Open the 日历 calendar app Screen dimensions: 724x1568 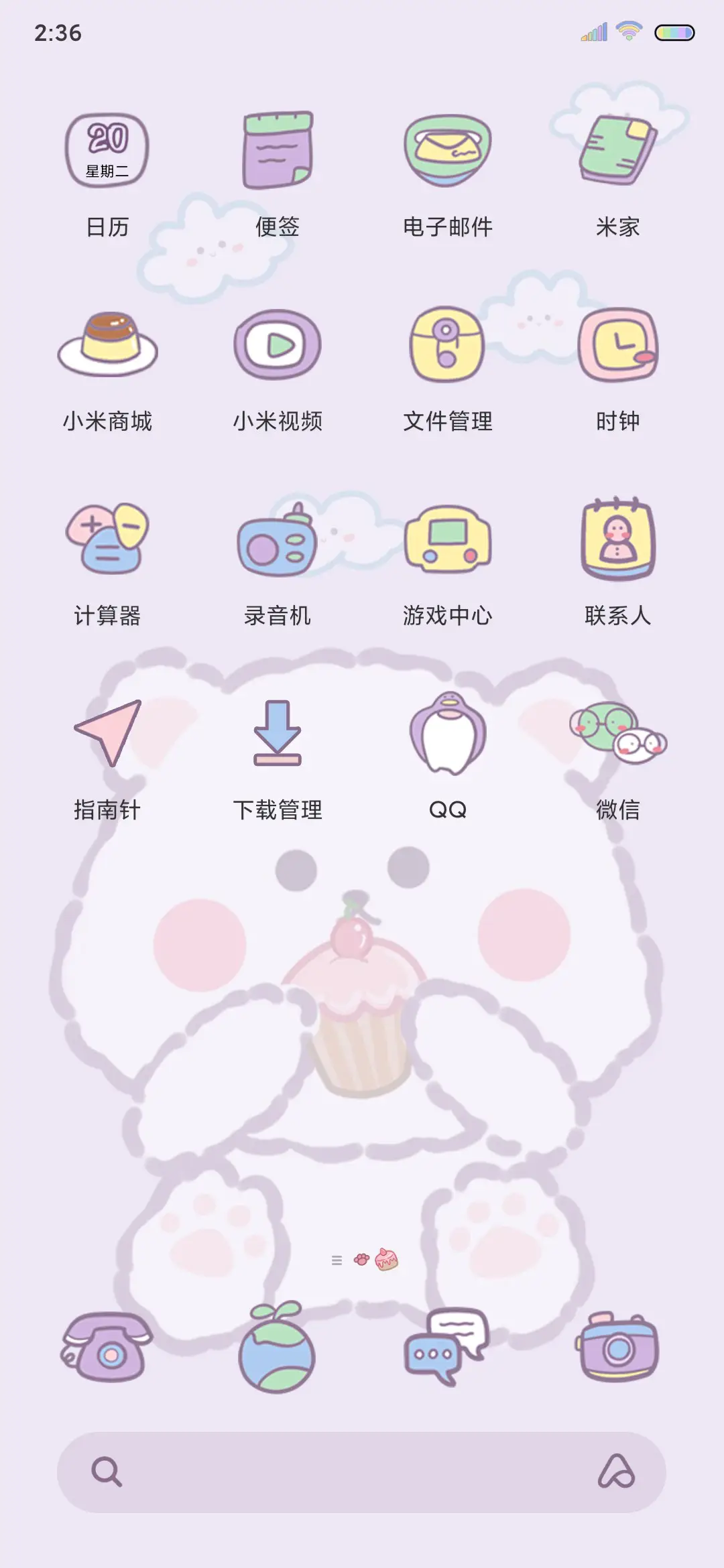pyautogui.click(x=107, y=147)
